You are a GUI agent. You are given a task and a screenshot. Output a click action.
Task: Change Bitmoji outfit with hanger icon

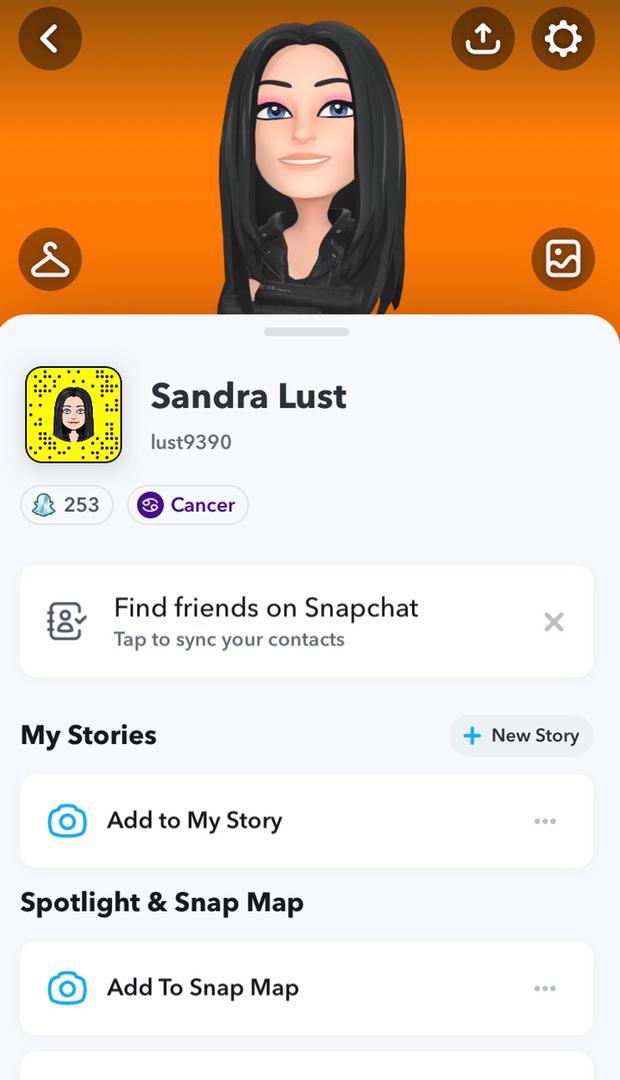[50, 260]
